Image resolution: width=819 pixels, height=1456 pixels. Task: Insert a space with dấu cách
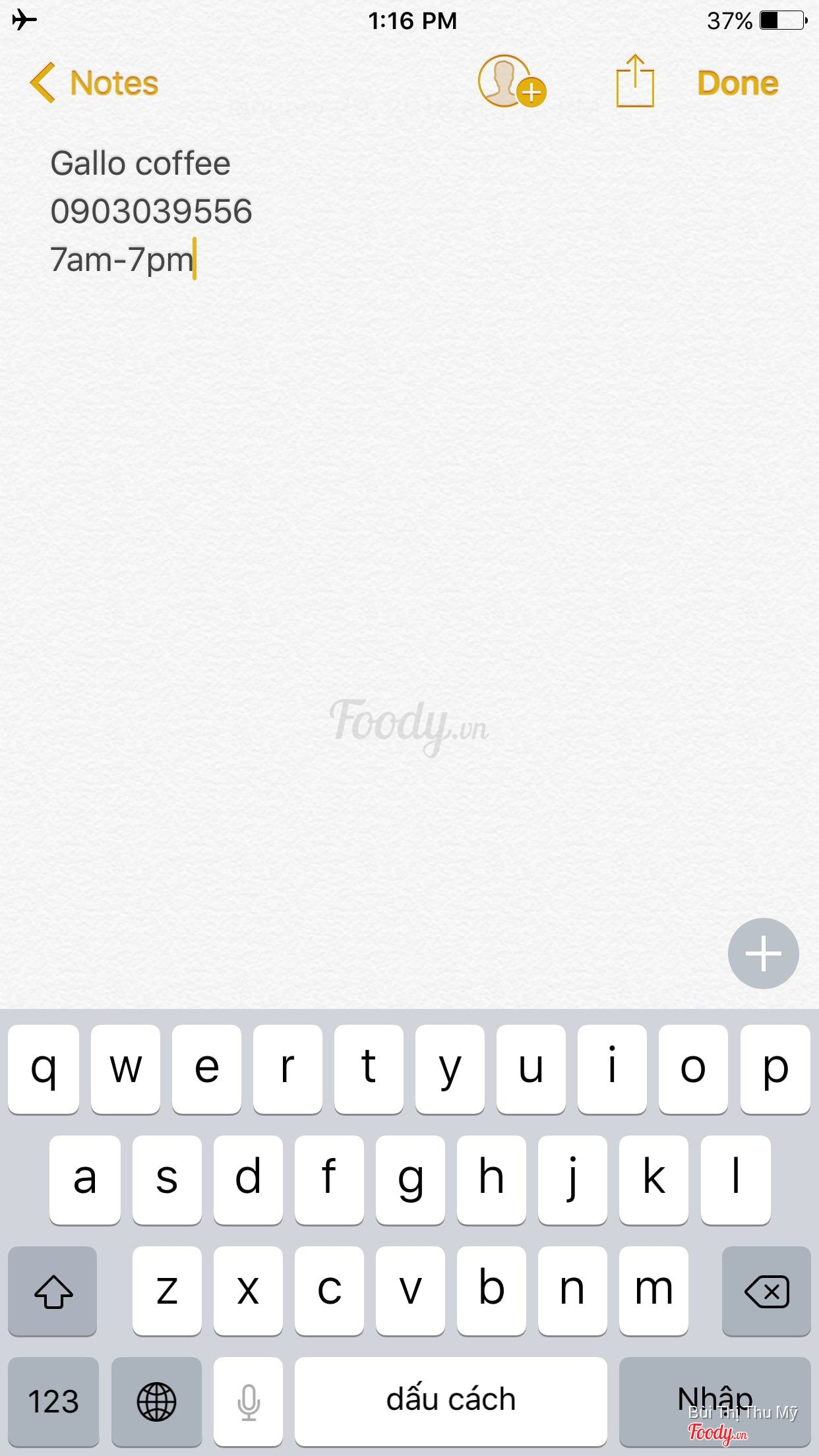pos(450,1401)
